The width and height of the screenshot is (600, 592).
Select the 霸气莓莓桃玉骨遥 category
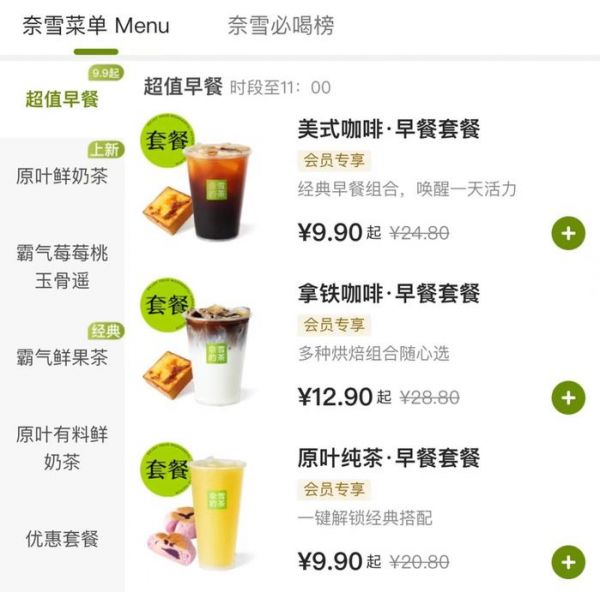coord(62,266)
